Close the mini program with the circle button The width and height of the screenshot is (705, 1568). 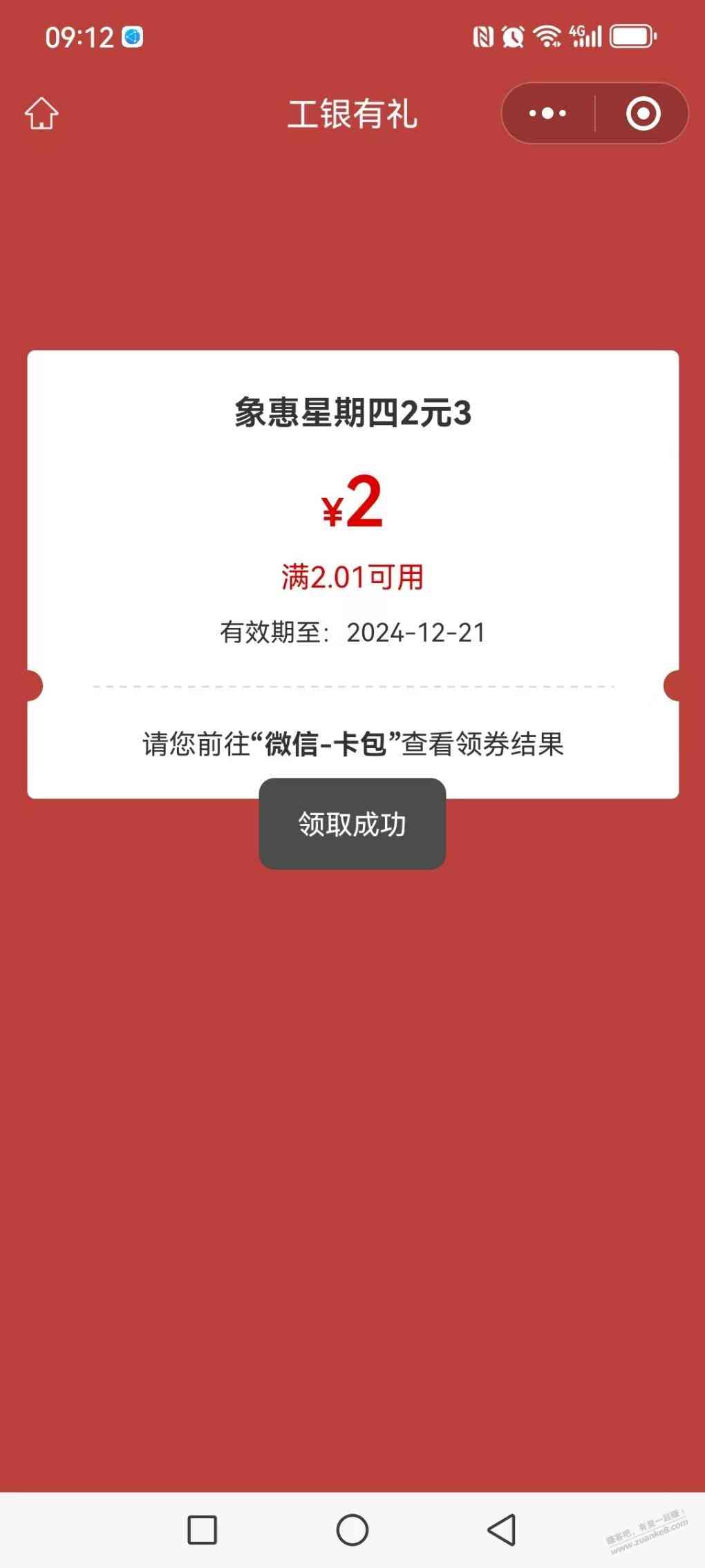[x=643, y=113]
